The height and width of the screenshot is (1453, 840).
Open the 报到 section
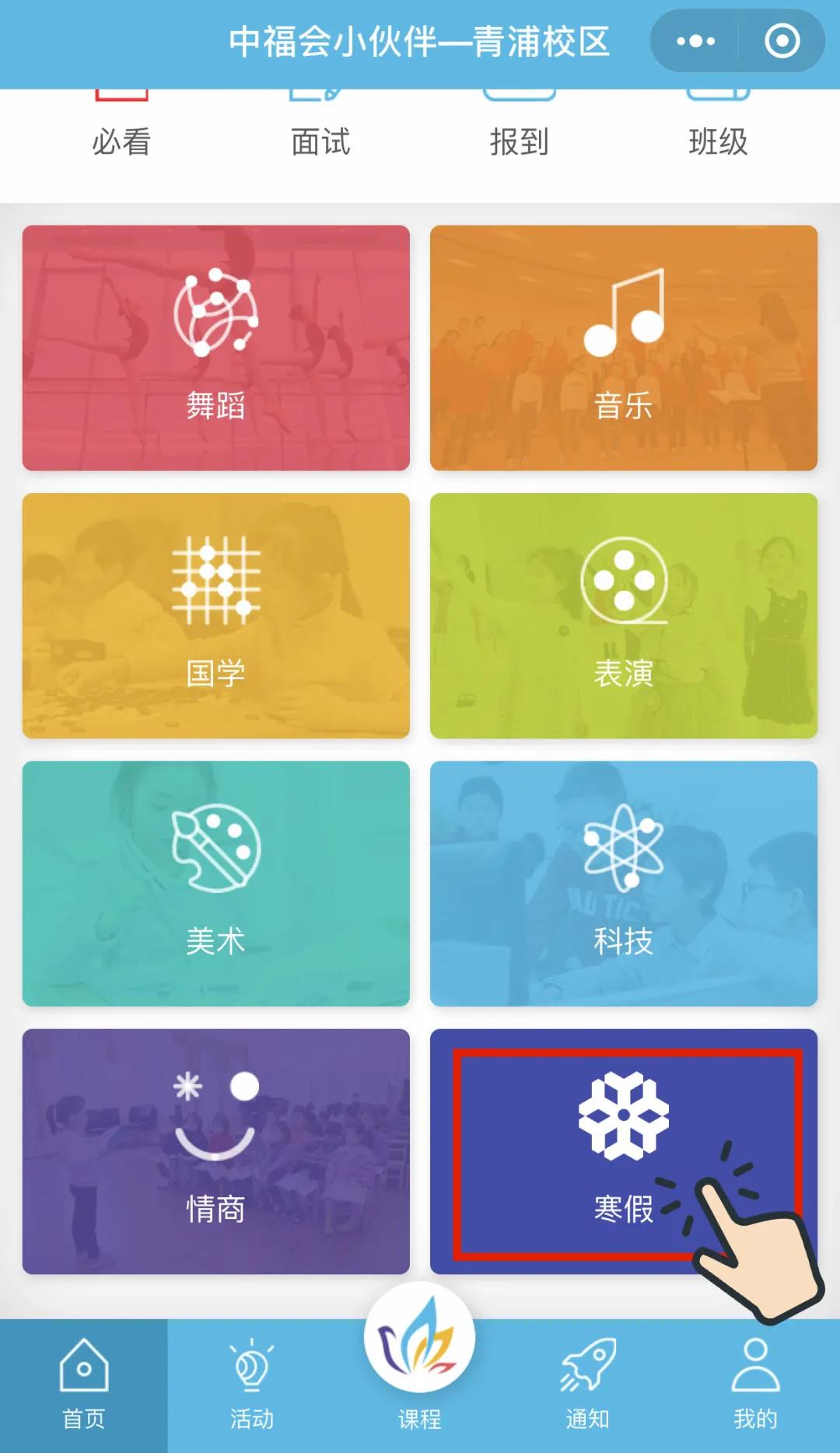coord(519,132)
